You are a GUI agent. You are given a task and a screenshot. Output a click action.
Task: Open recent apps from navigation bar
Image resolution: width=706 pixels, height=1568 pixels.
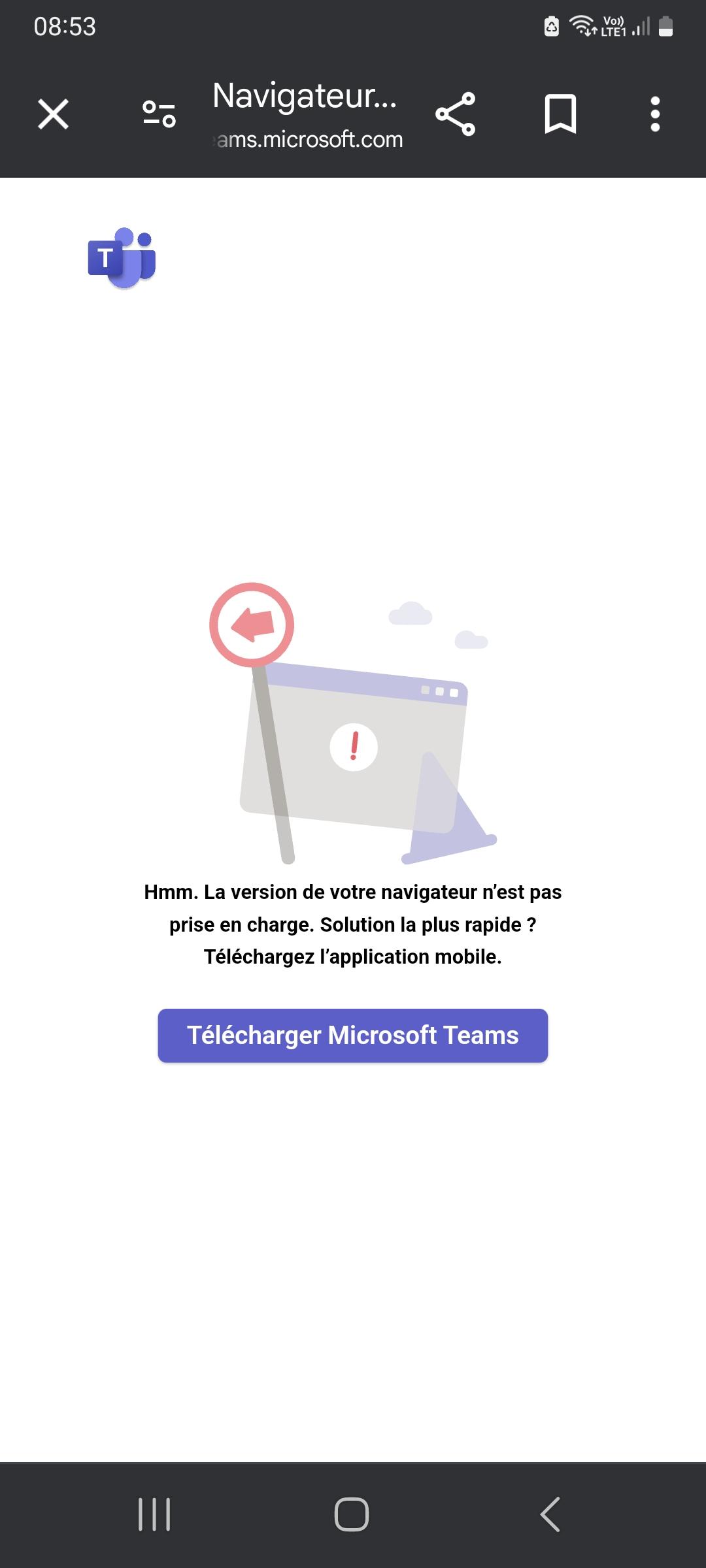(155, 1514)
